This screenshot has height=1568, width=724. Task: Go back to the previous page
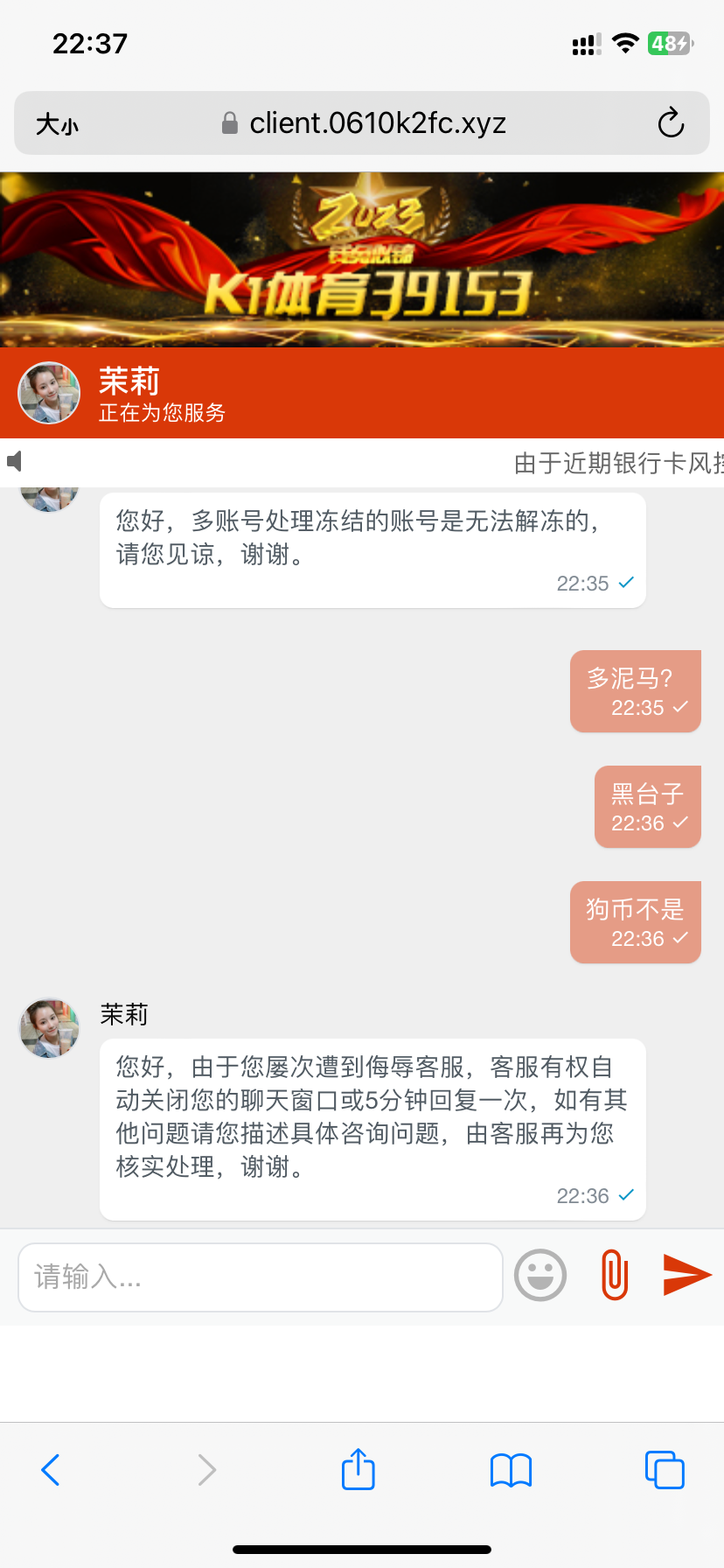(x=51, y=1469)
